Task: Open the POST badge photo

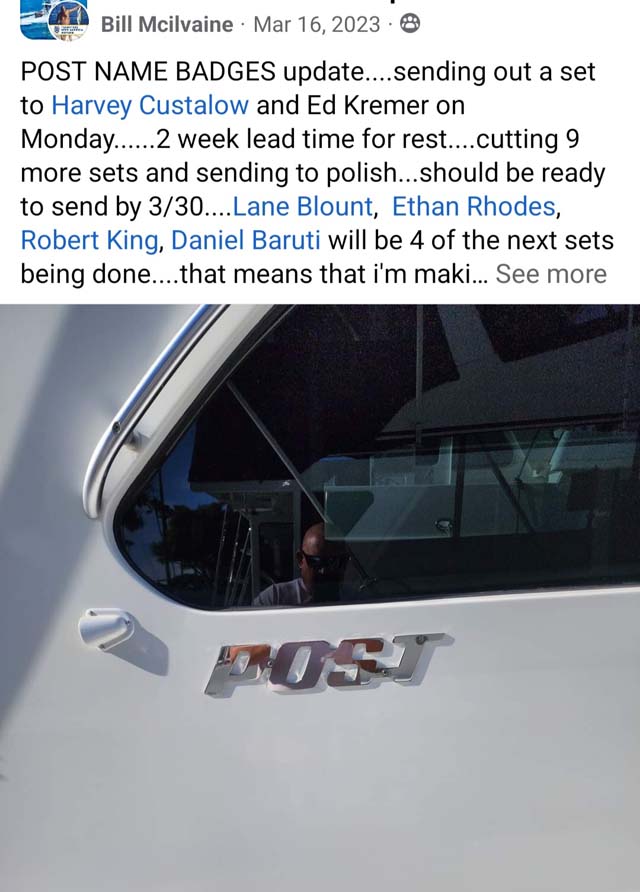Action: pyautogui.click(x=320, y=596)
